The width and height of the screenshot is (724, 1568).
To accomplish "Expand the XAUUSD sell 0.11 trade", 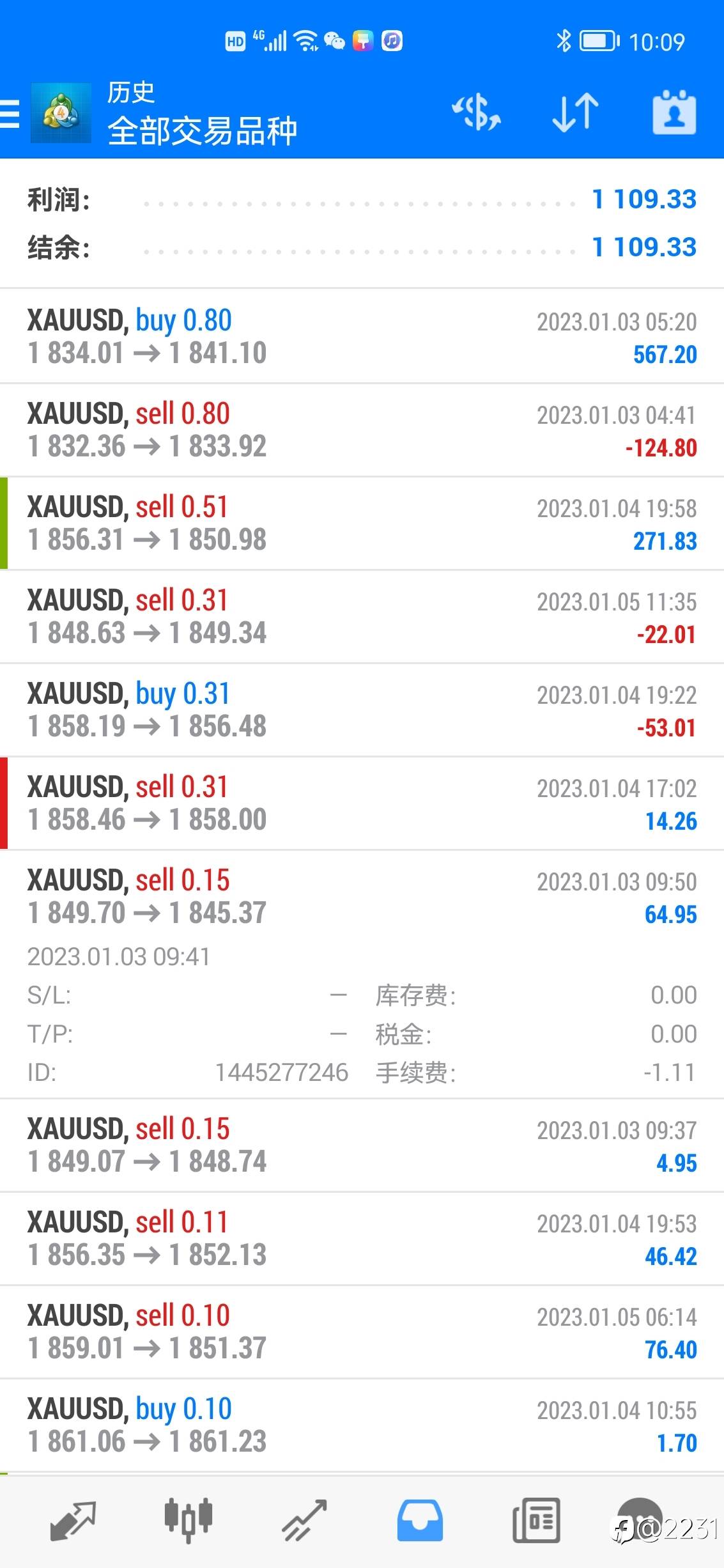I will (362, 1238).
